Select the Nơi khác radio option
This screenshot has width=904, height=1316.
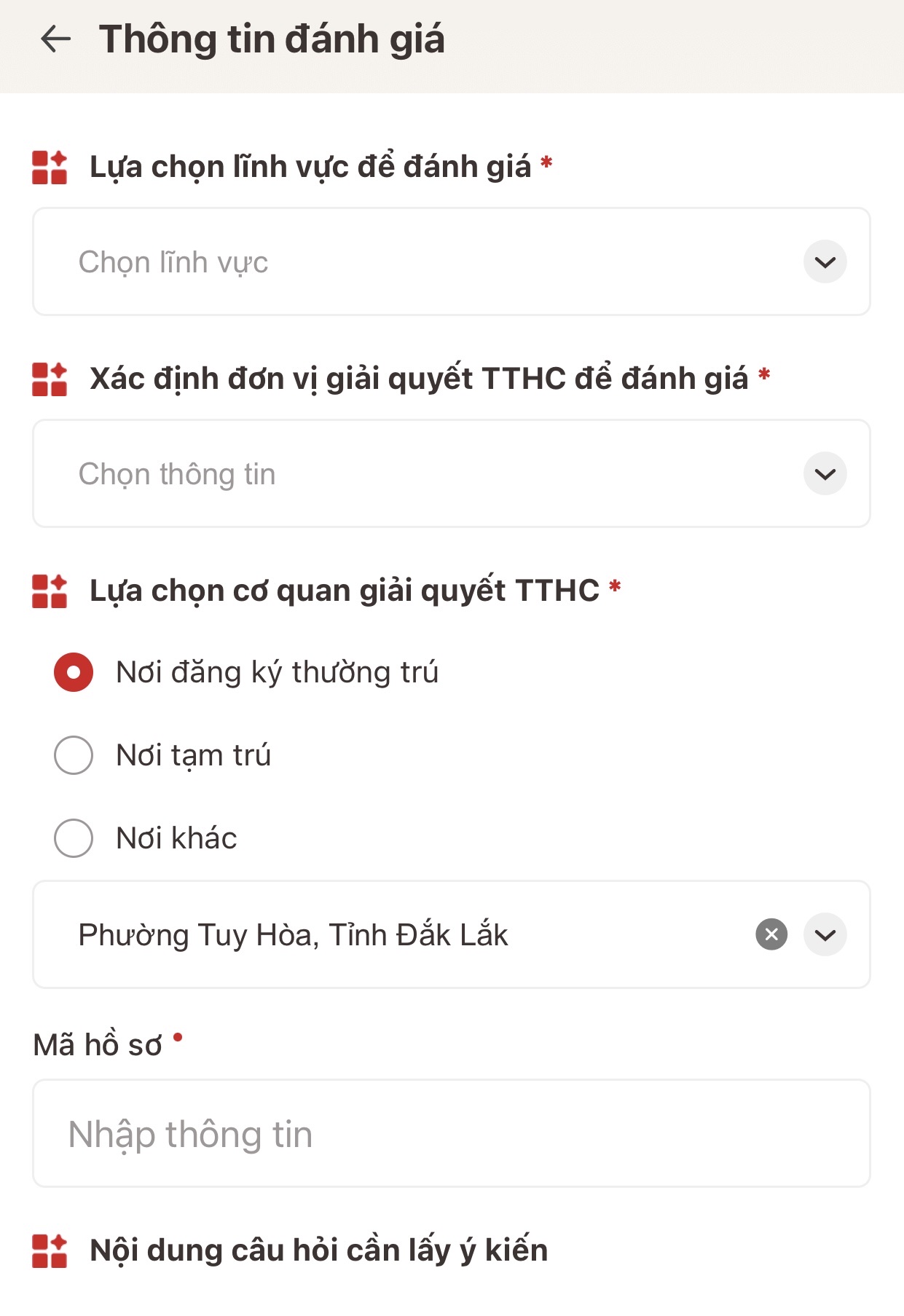74,838
